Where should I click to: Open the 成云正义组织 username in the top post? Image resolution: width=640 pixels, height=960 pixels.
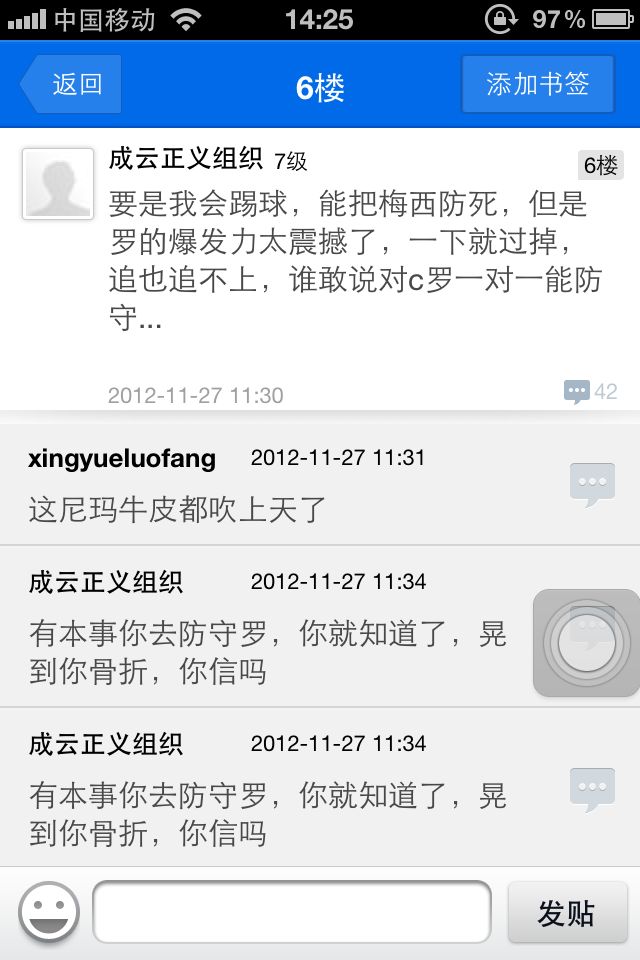click(186, 159)
